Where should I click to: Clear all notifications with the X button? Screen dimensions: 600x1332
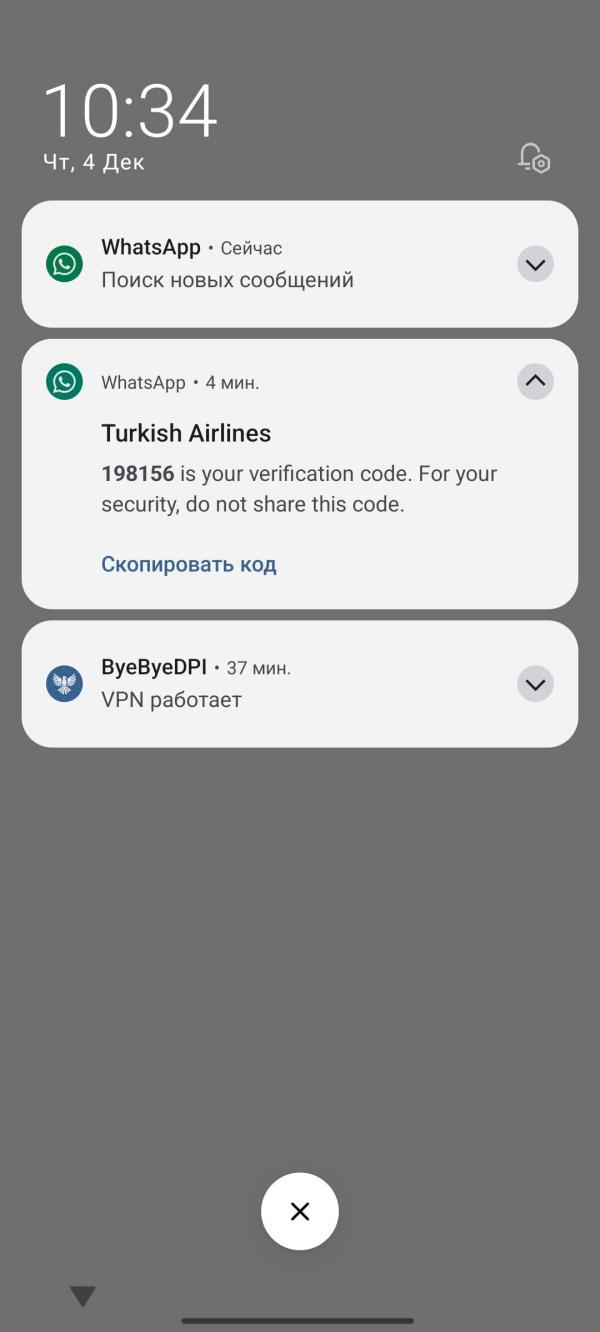point(300,1211)
